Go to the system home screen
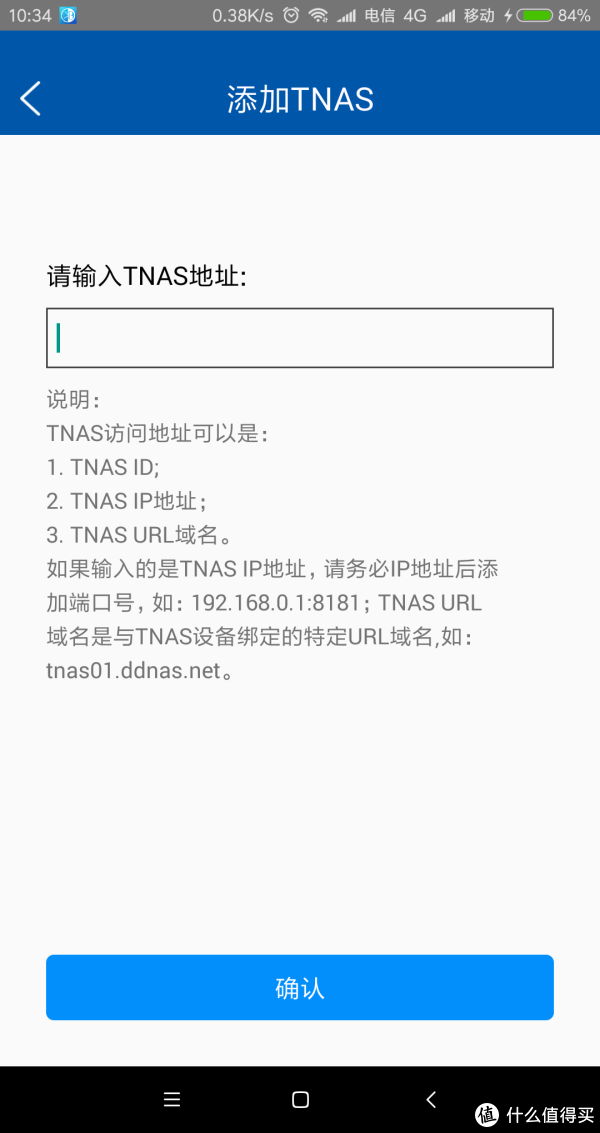The height and width of the screenshot is (1133, 600). [x=300, y=1100]
